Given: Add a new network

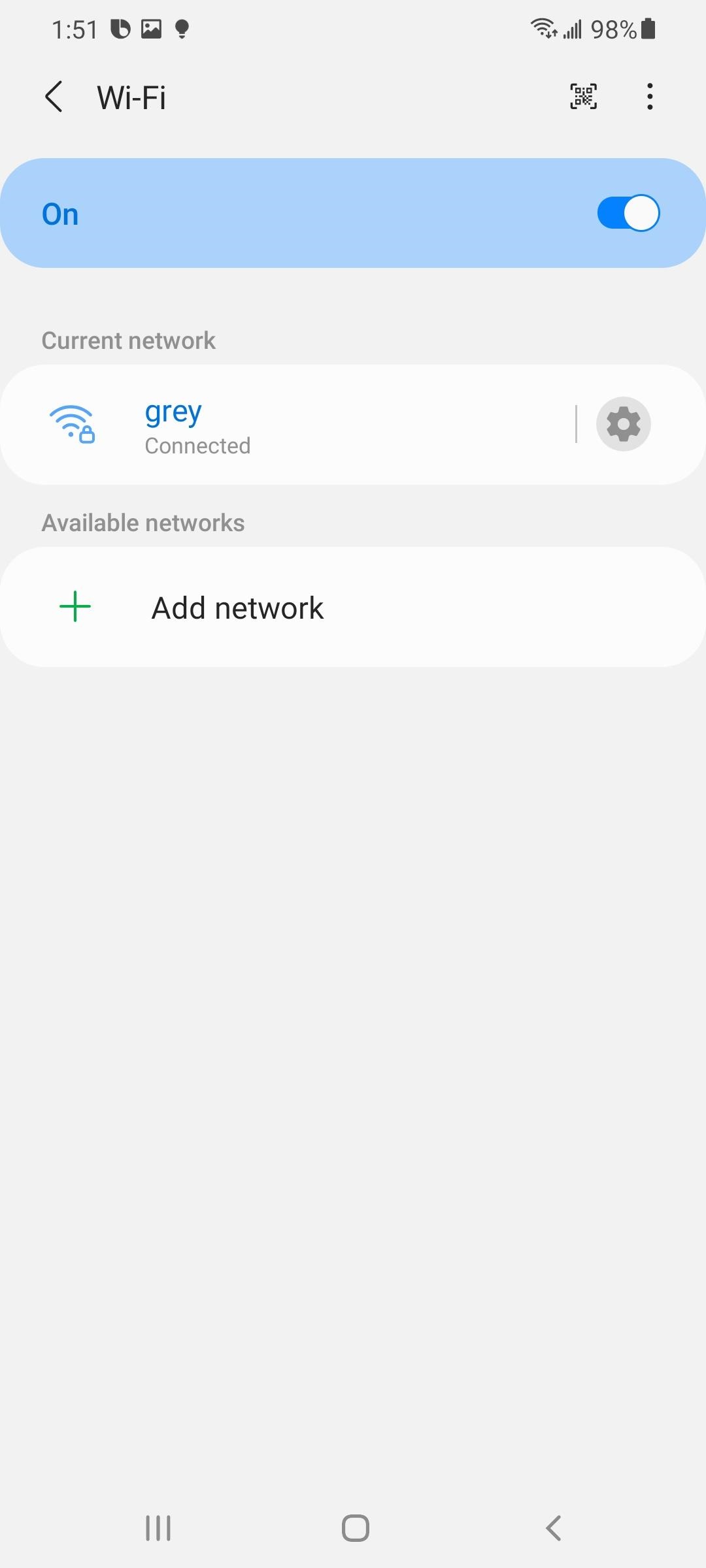Looking at the screenshot, I should (353, 607).
